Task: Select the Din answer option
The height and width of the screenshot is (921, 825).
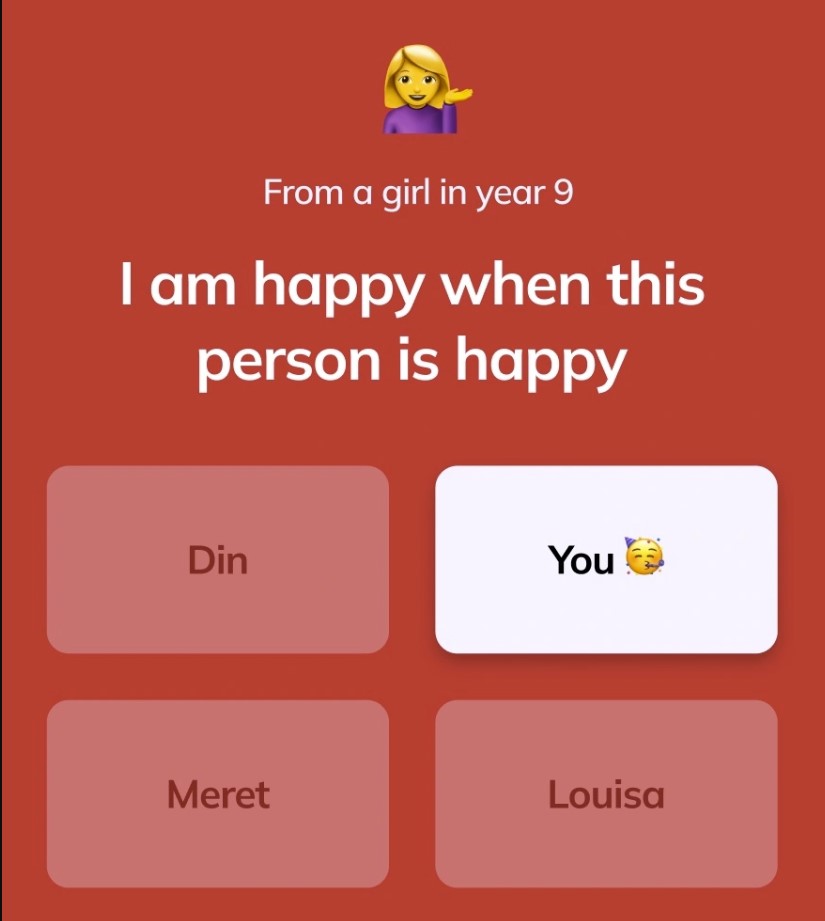Action: click(217, 560)
